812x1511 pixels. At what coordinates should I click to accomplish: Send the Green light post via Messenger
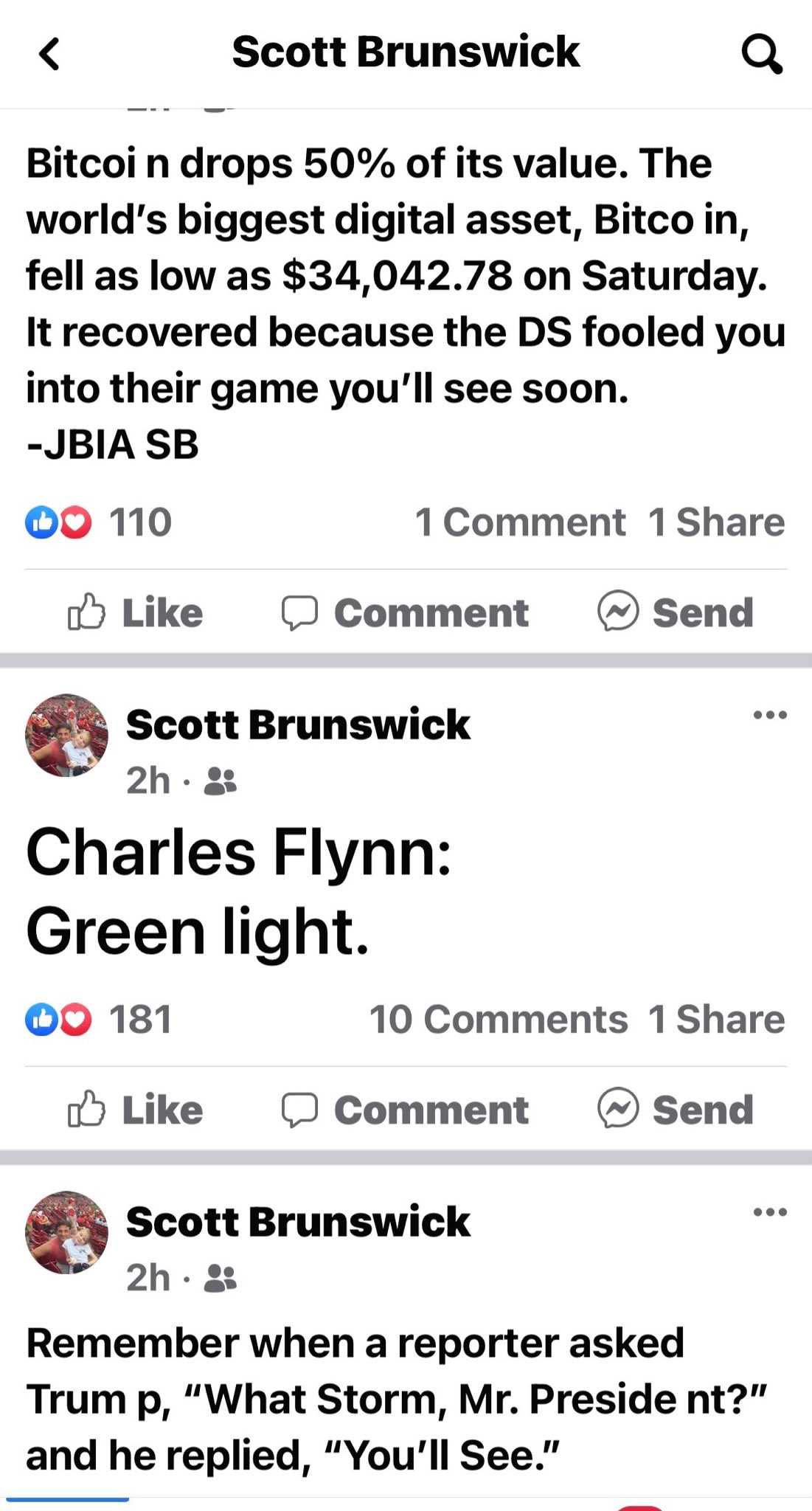pos(676,1110)
